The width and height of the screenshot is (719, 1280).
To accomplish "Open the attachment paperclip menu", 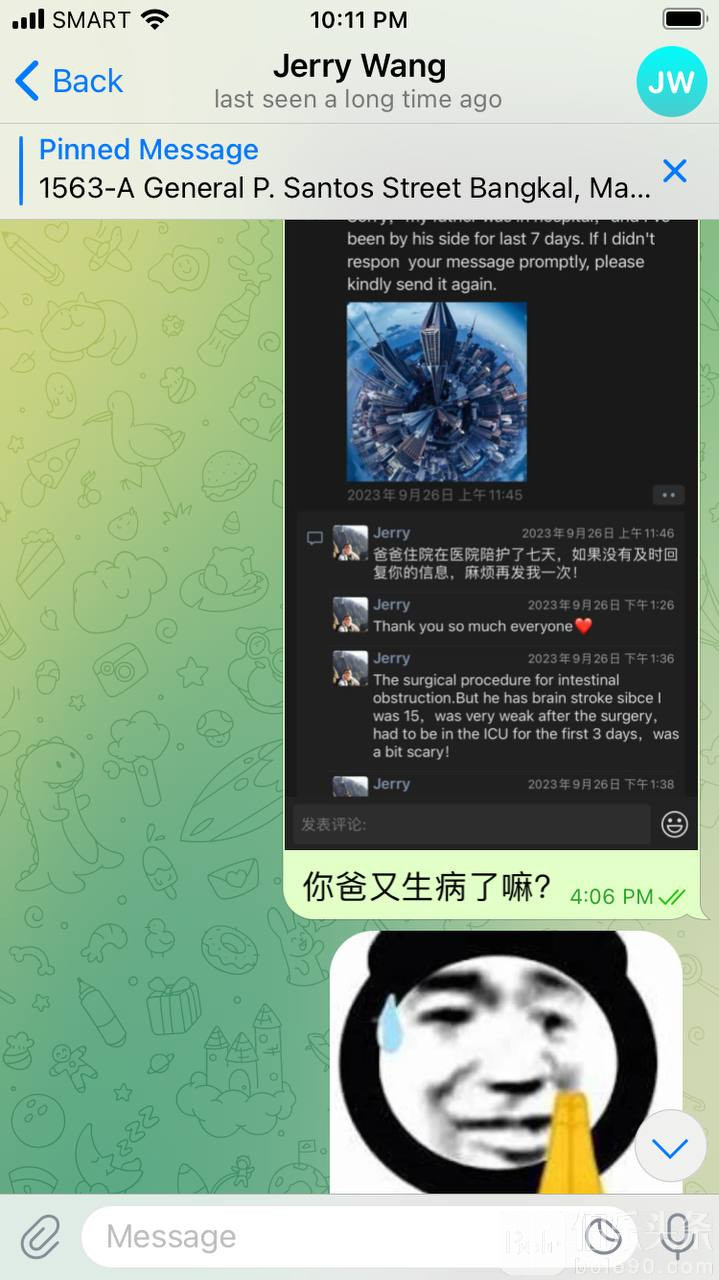I will point(41,1237).
